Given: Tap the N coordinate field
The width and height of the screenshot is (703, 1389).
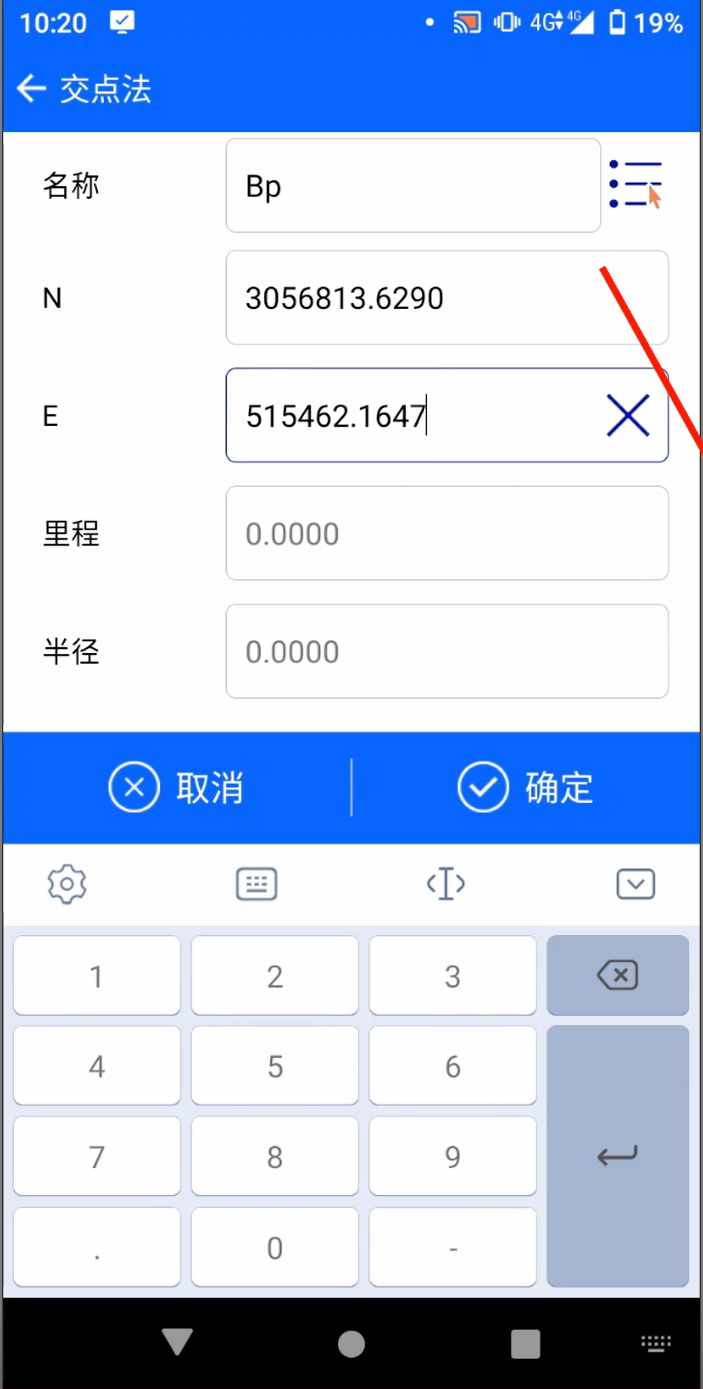Looking at the screenshot, I should (x=447, y=298).
